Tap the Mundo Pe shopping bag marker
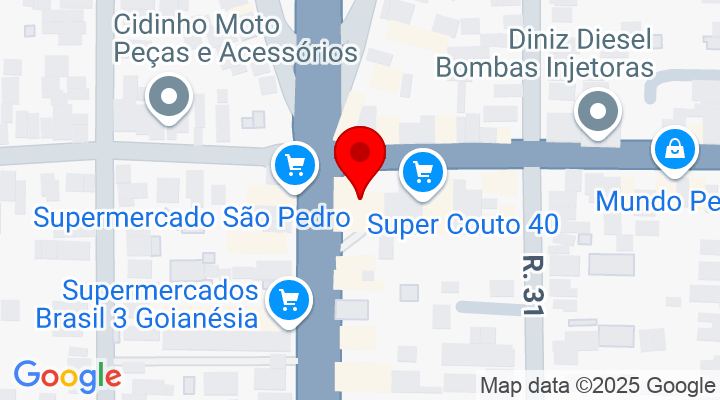The image size is (720, 400). tap(675, 151)
